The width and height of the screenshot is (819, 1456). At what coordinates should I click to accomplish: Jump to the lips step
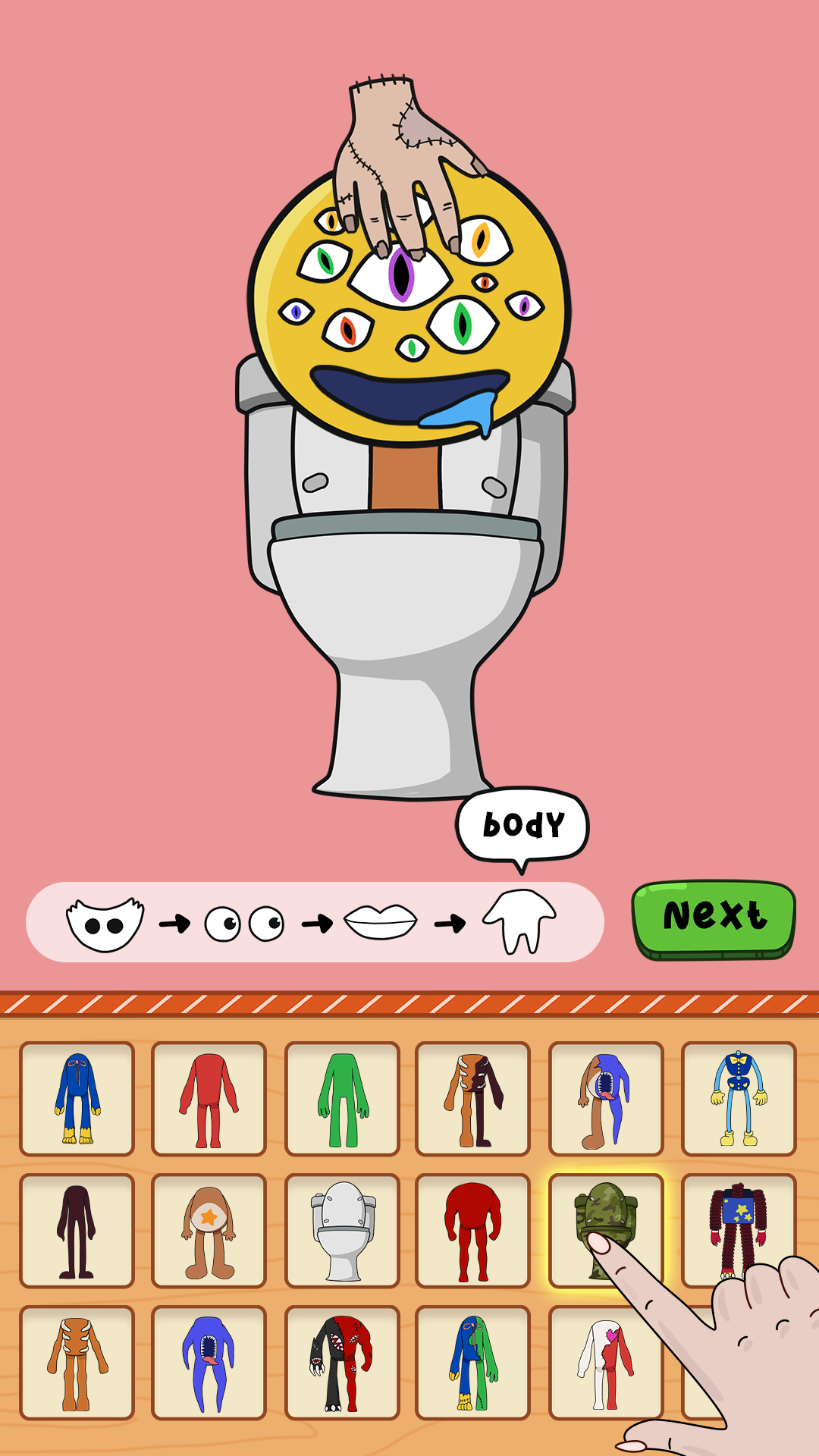[380, 922]
